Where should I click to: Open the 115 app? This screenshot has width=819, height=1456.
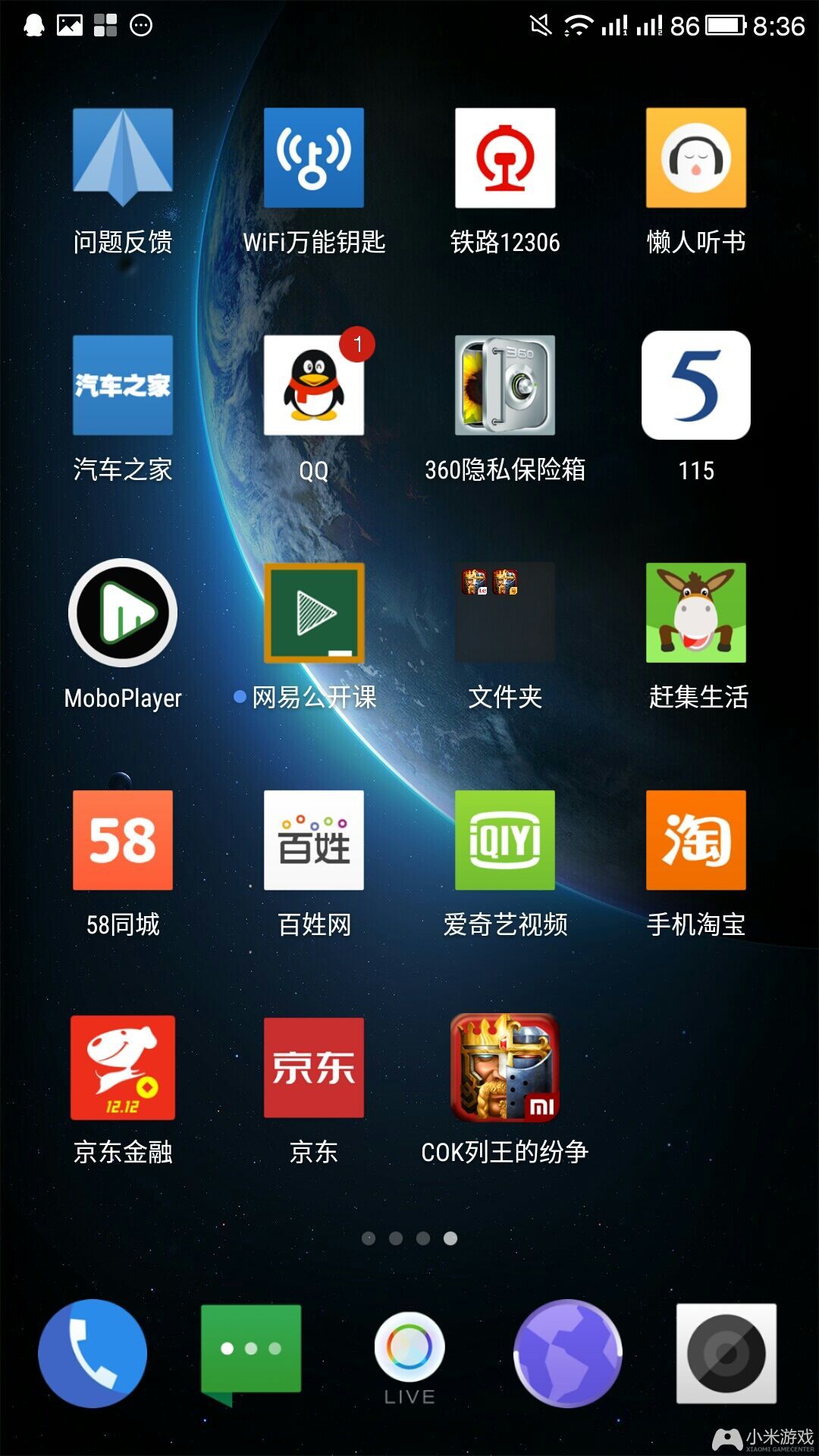click(x=696, y=385)
